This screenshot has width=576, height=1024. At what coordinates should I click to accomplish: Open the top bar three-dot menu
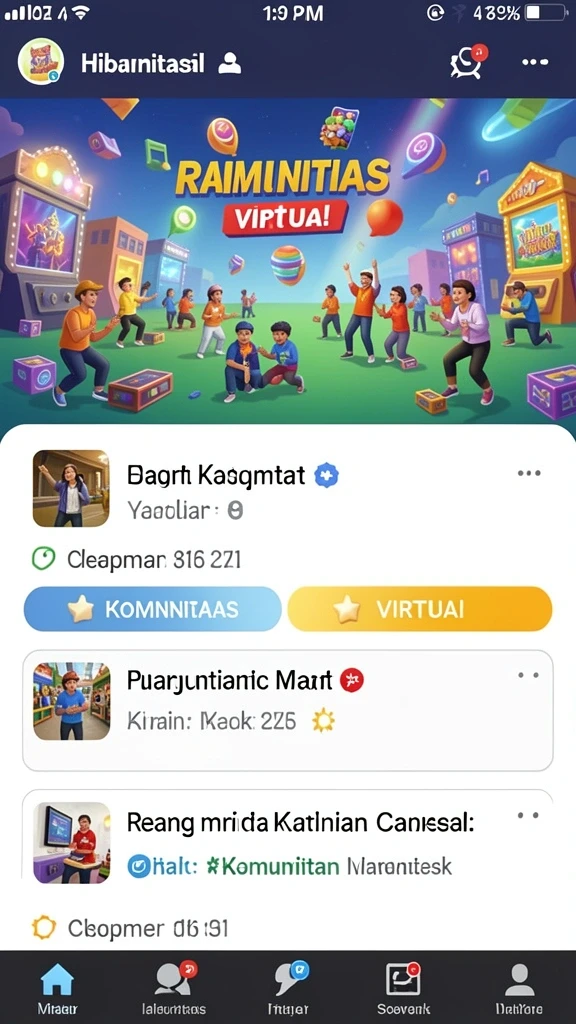pyautogui.click(x=535, y=62)
